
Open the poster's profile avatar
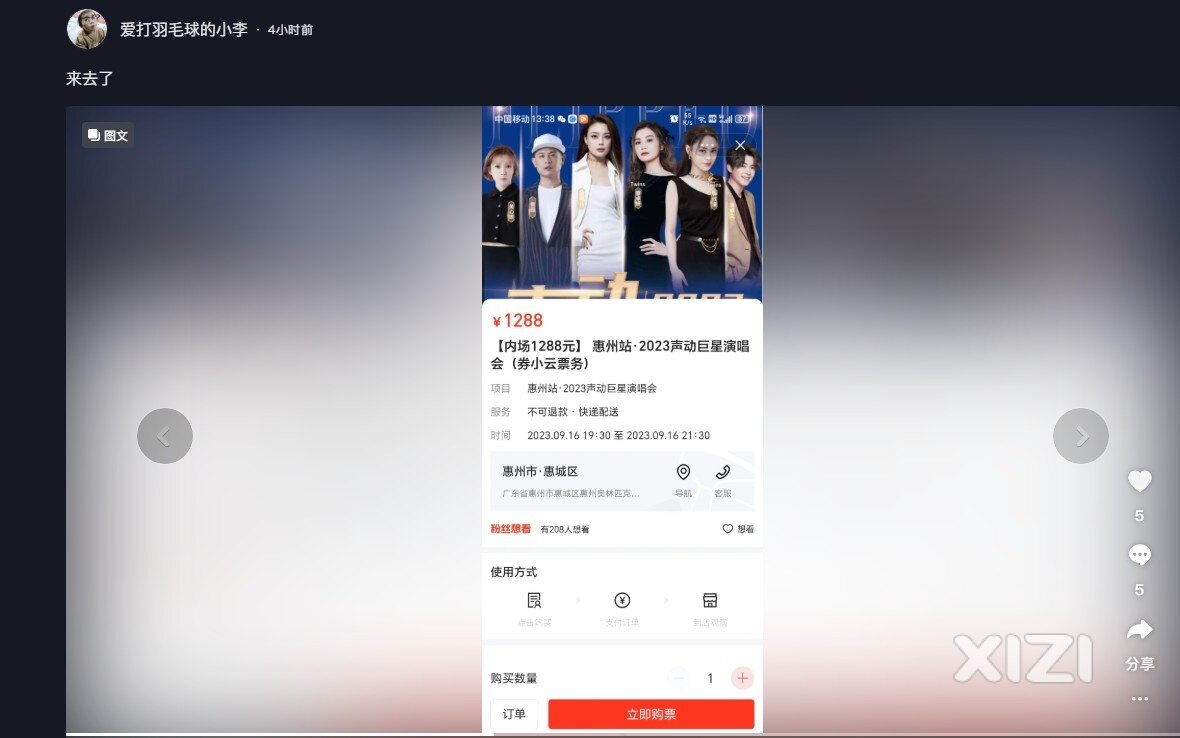[x=87, y=29]
